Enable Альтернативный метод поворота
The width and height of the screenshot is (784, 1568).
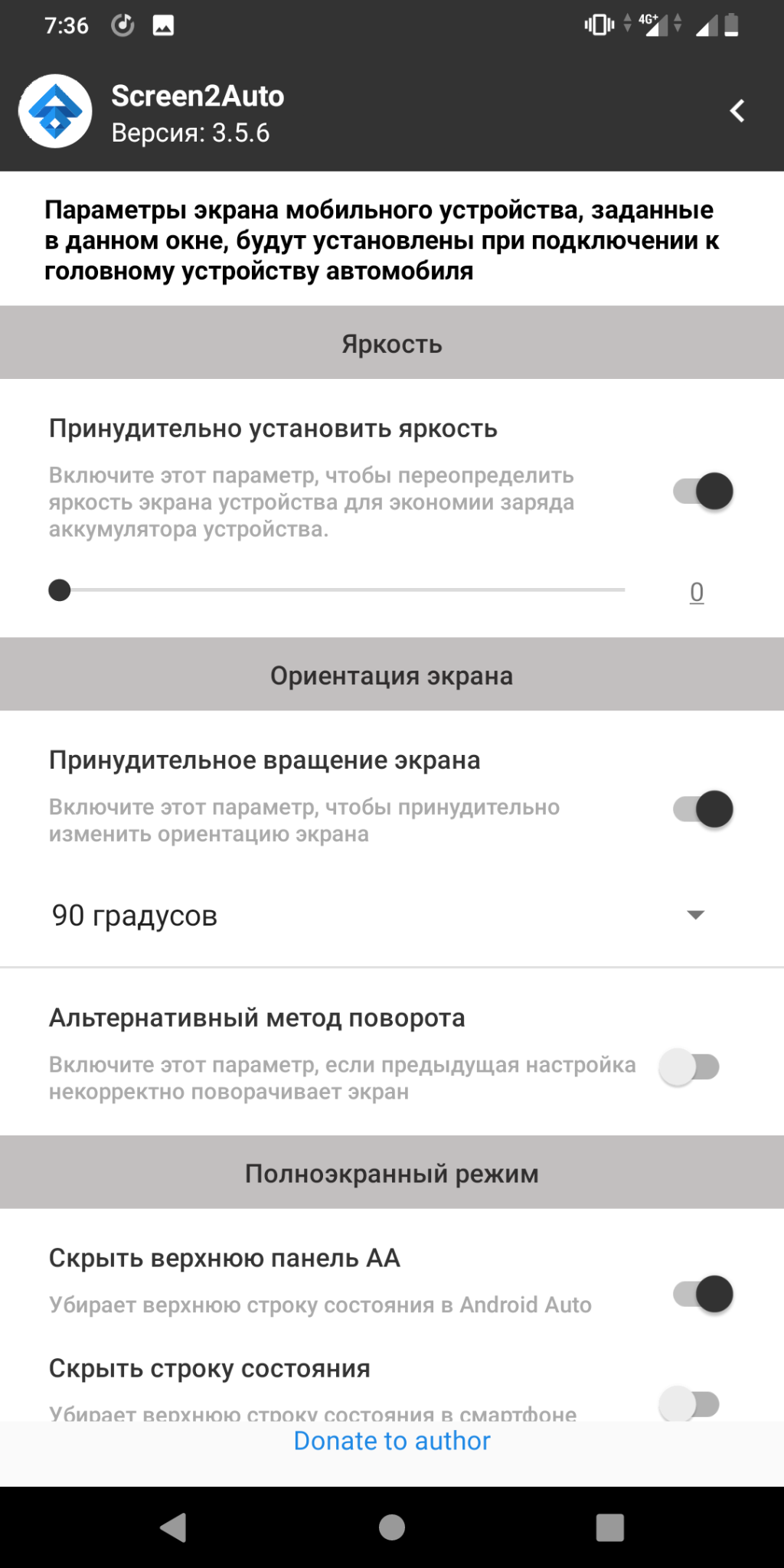(689, 1067)
